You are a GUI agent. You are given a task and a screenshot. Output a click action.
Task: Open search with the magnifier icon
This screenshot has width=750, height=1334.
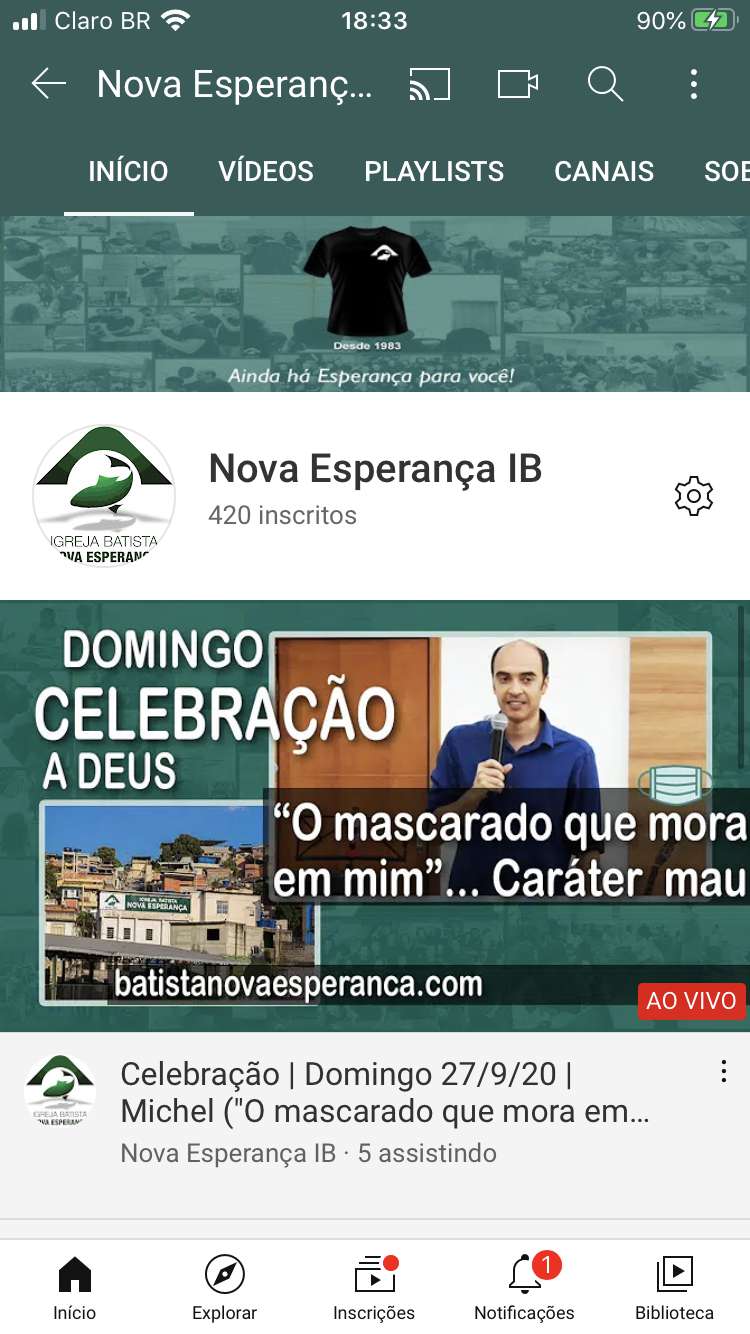[x=605, y=85]
